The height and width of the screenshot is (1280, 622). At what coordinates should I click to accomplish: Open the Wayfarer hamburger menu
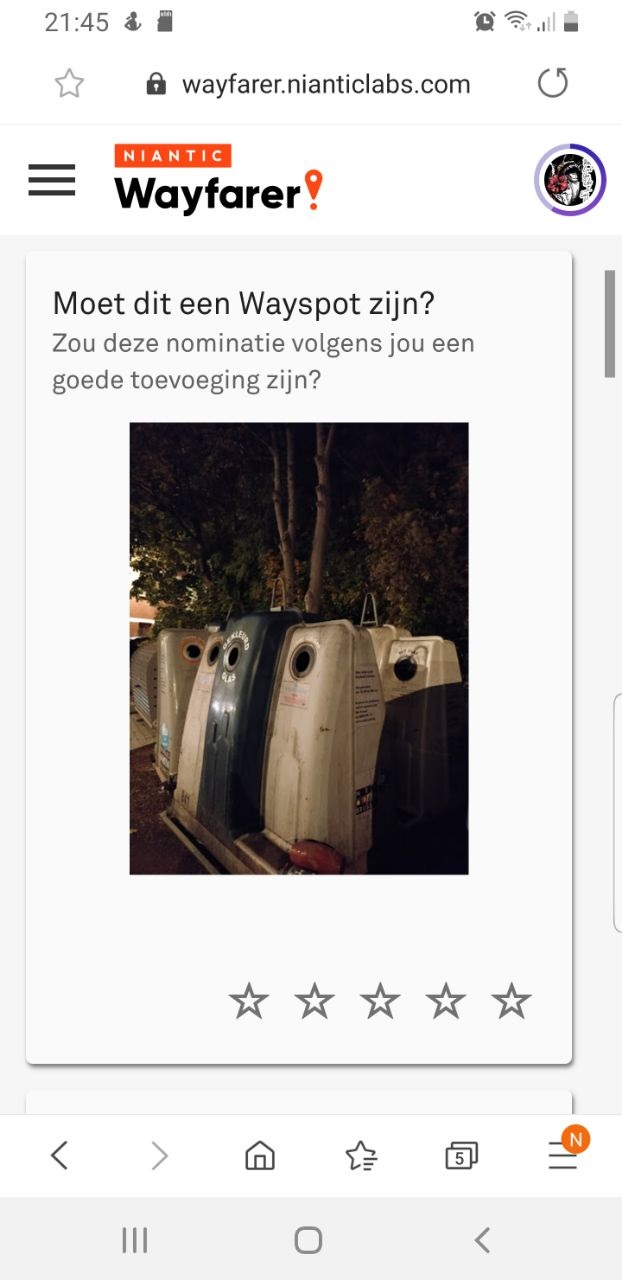[51, 180]
